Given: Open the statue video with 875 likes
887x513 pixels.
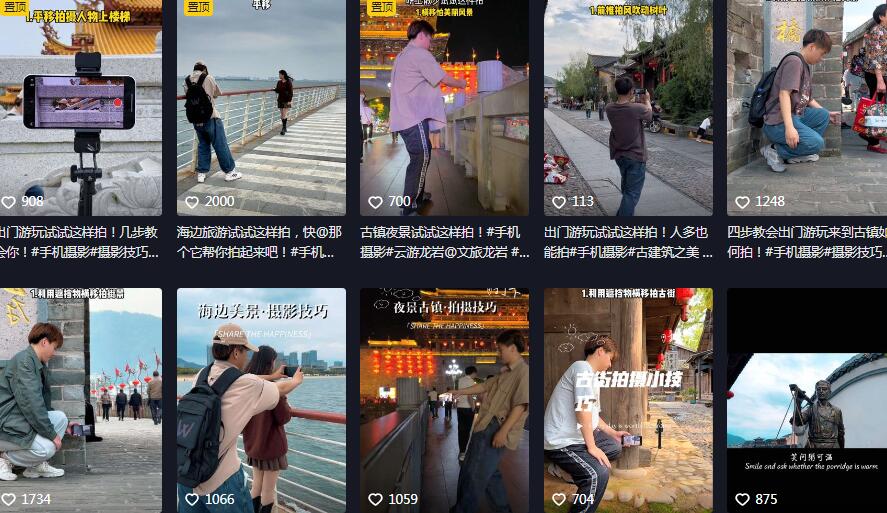Looking at the screenshot, I should (x=806, y=400).
